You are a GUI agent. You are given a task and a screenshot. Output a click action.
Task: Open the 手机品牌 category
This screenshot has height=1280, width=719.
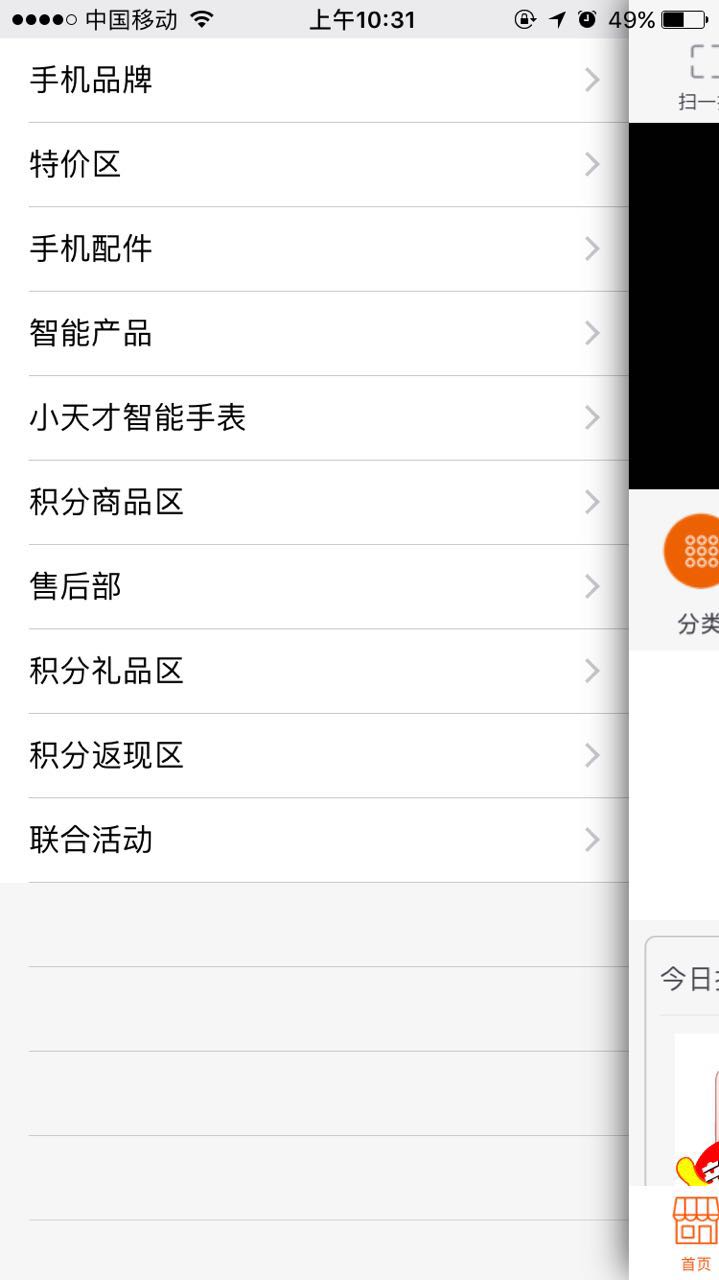pyautogui.click(x=314, y=80)
